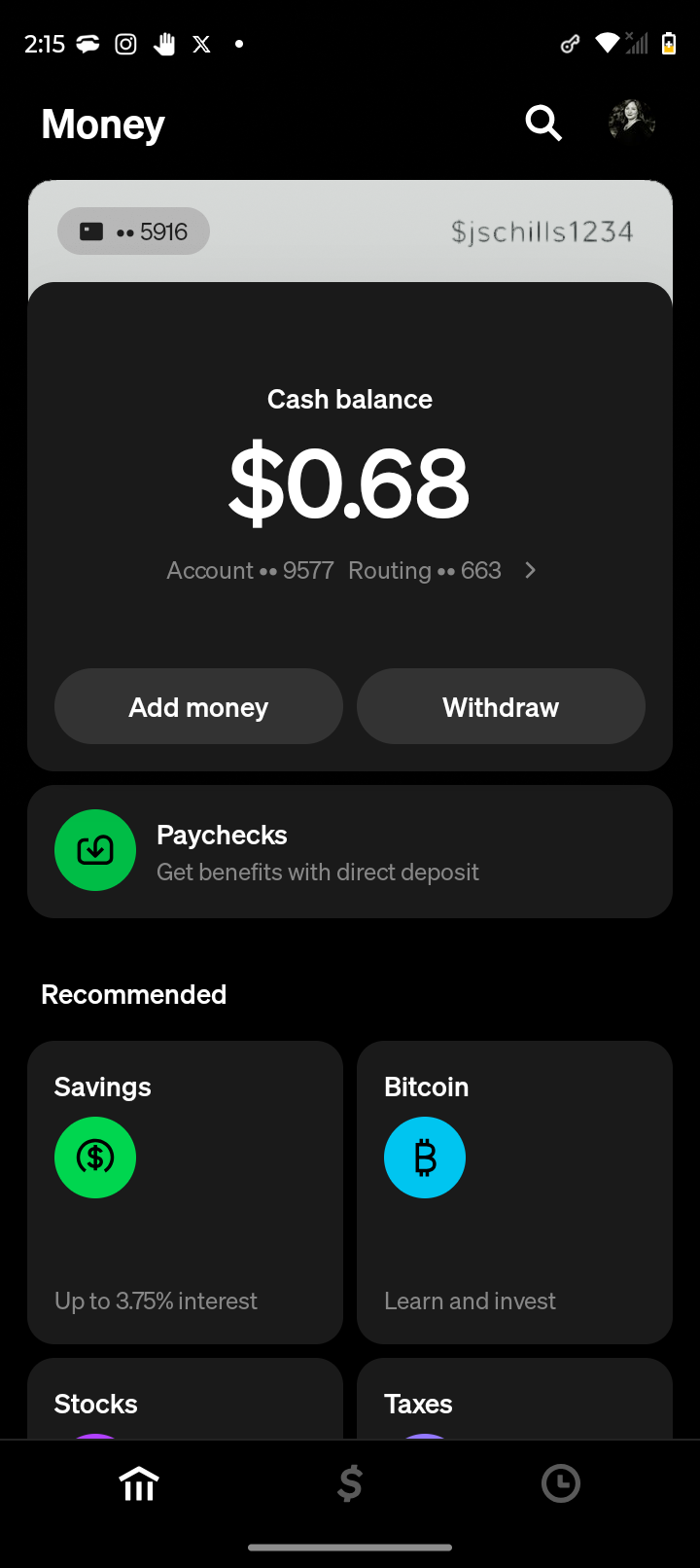Tap the Withdraw button
This screenshot has width=700, height=1568.
[501, 707]
